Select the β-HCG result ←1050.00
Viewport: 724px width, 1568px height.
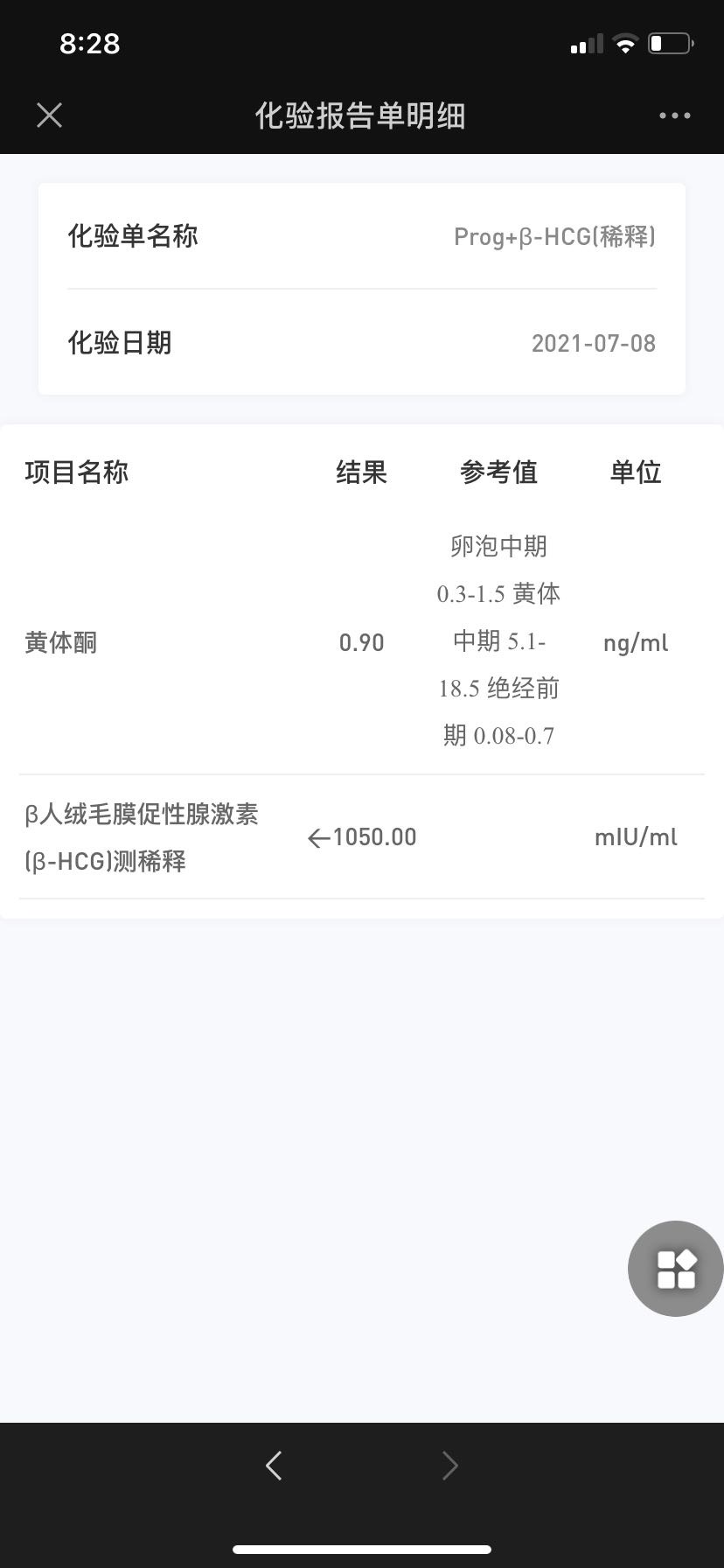tap(361, 836)
